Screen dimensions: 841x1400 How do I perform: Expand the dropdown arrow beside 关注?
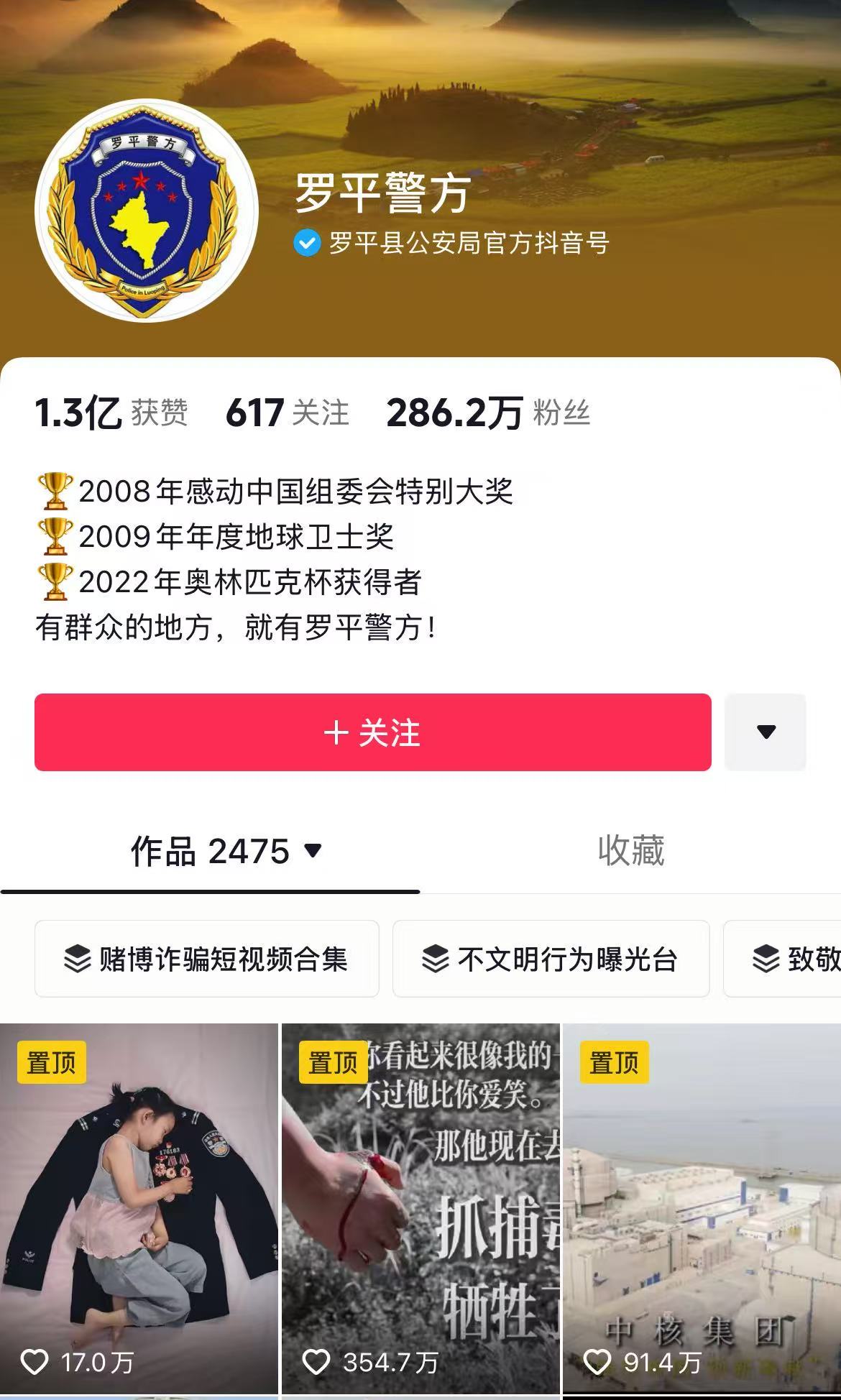766,732
